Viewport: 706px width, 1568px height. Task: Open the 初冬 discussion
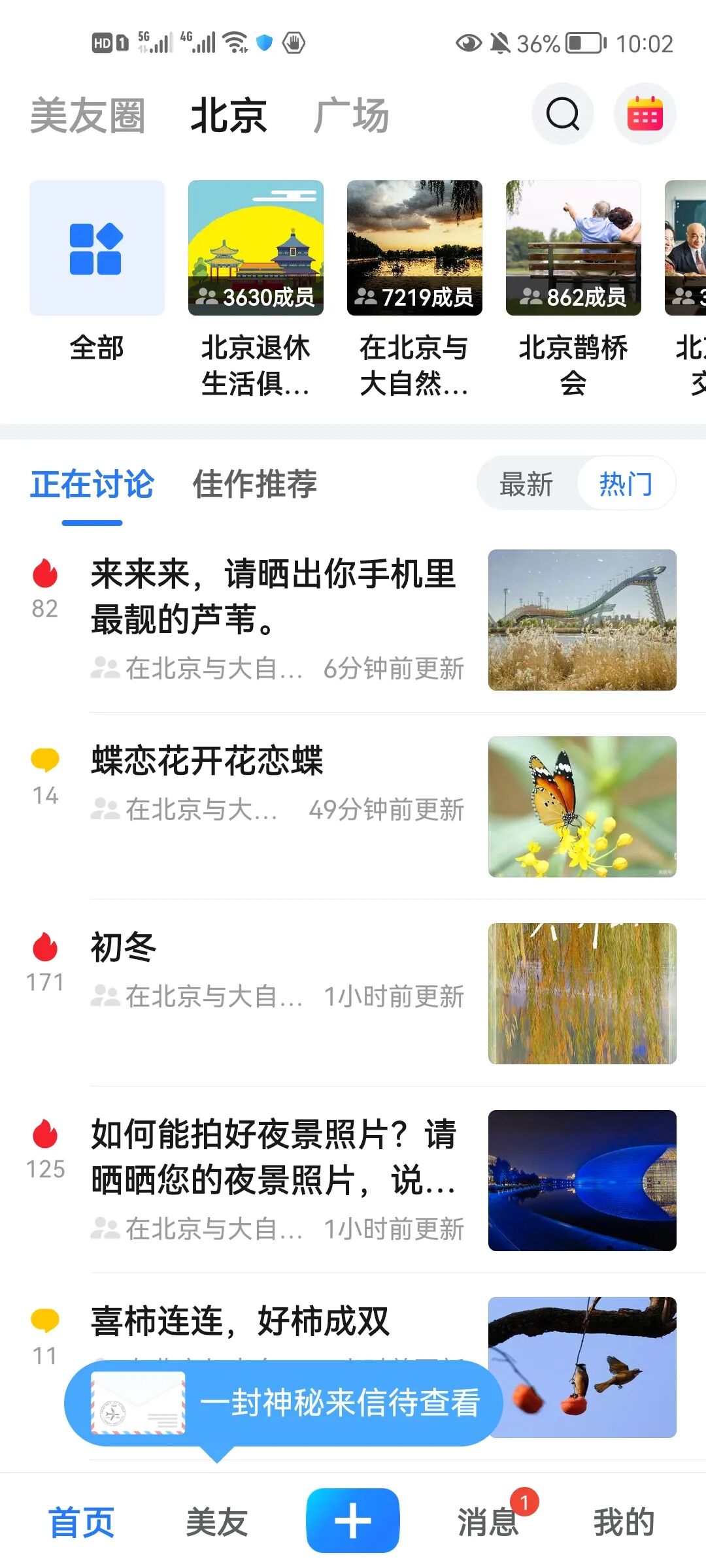(124, 947)
